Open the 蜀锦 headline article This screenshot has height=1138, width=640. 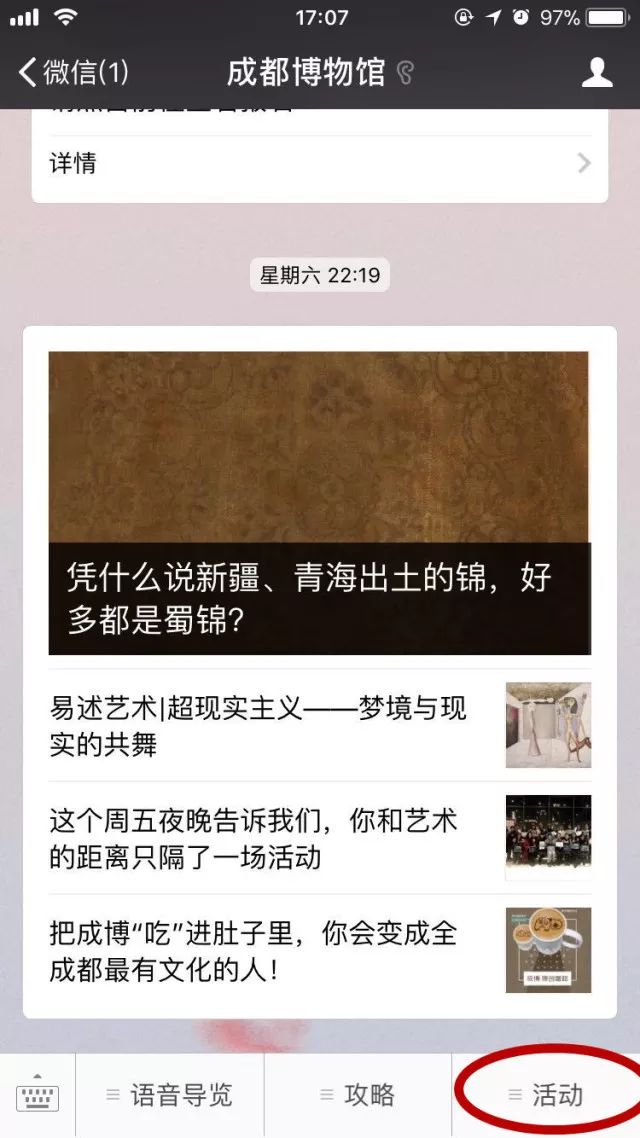pos(319,502)
